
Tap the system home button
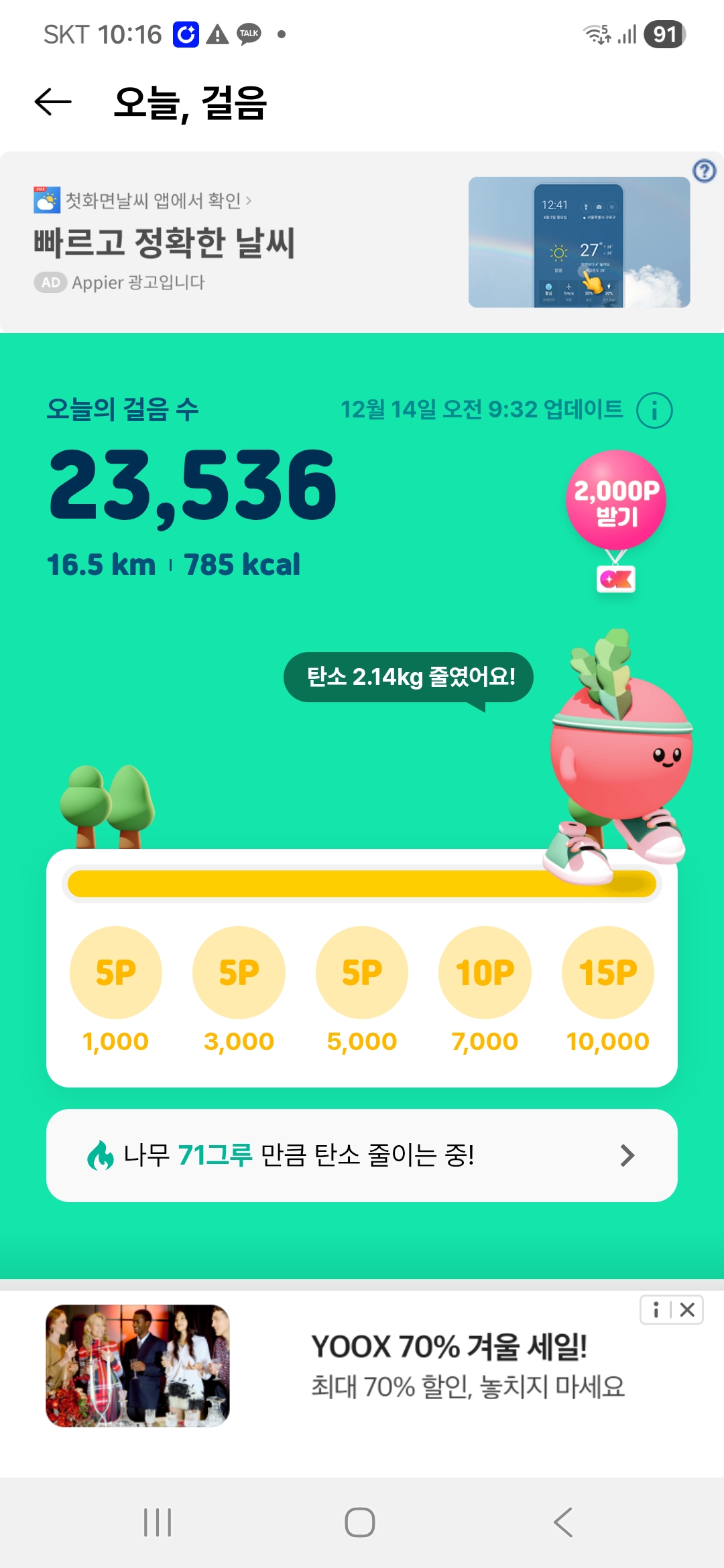[360, 1522]
